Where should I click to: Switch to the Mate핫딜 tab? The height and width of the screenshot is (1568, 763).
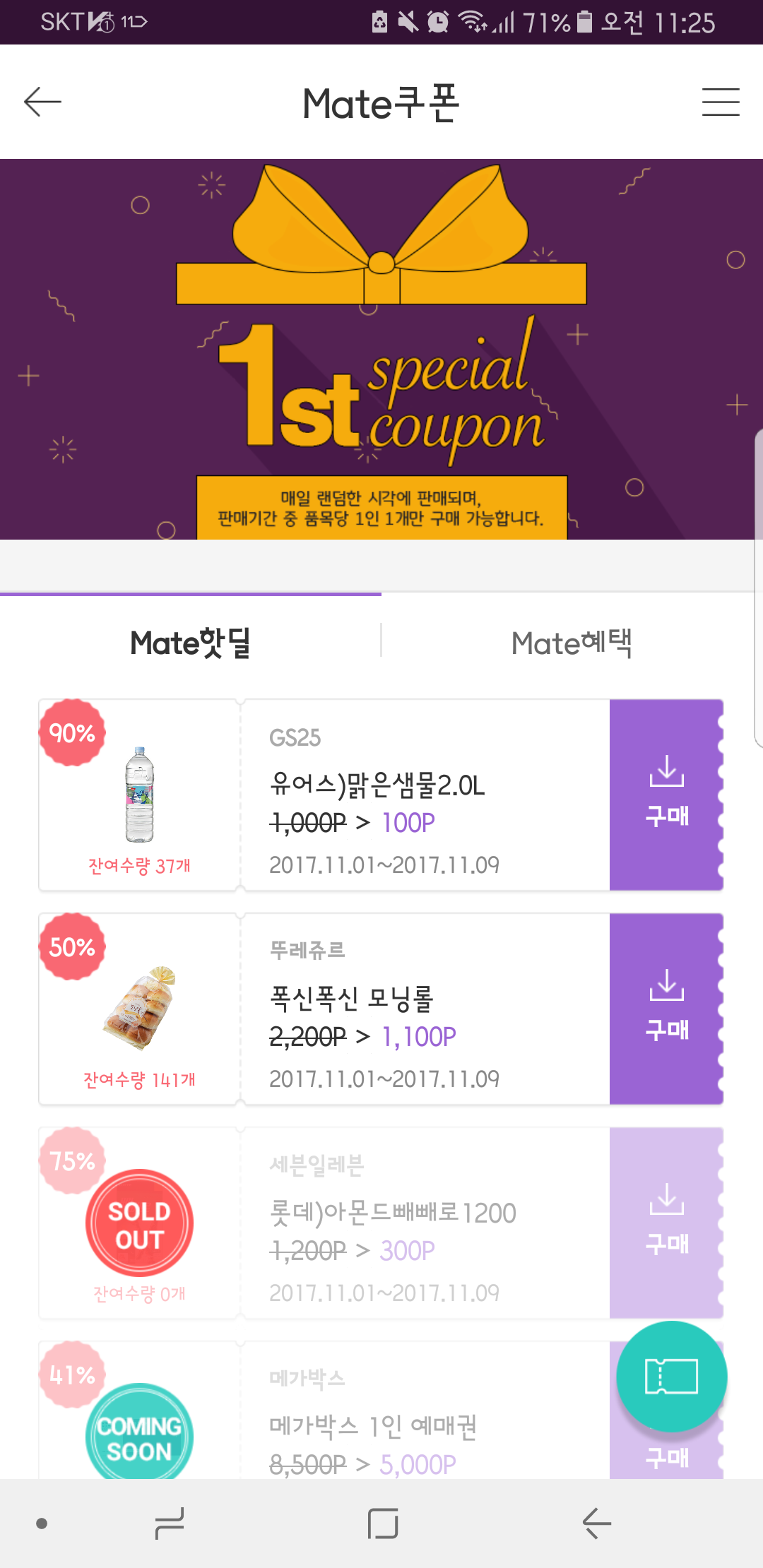point(191,643)
